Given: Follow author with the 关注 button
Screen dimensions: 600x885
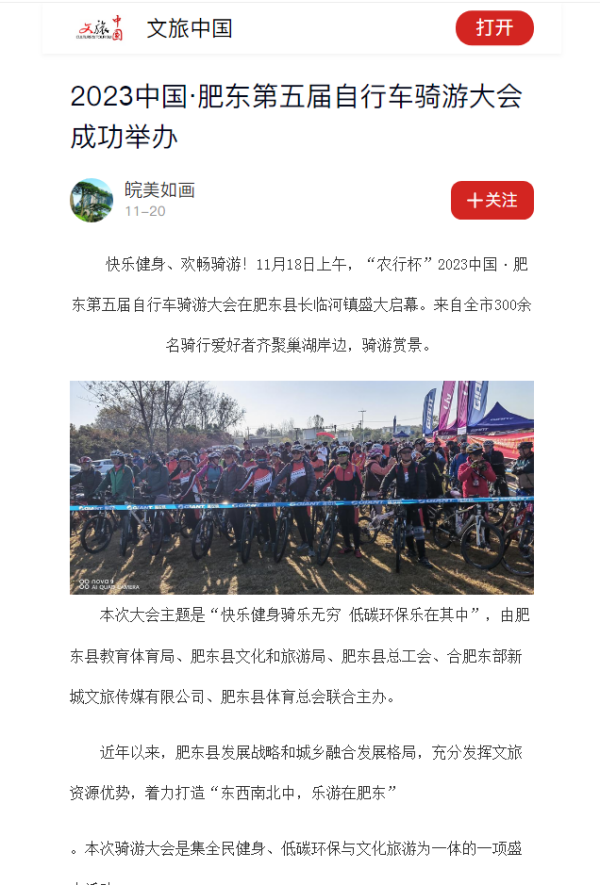Looking at the screenshot, I should pos(492,200).
